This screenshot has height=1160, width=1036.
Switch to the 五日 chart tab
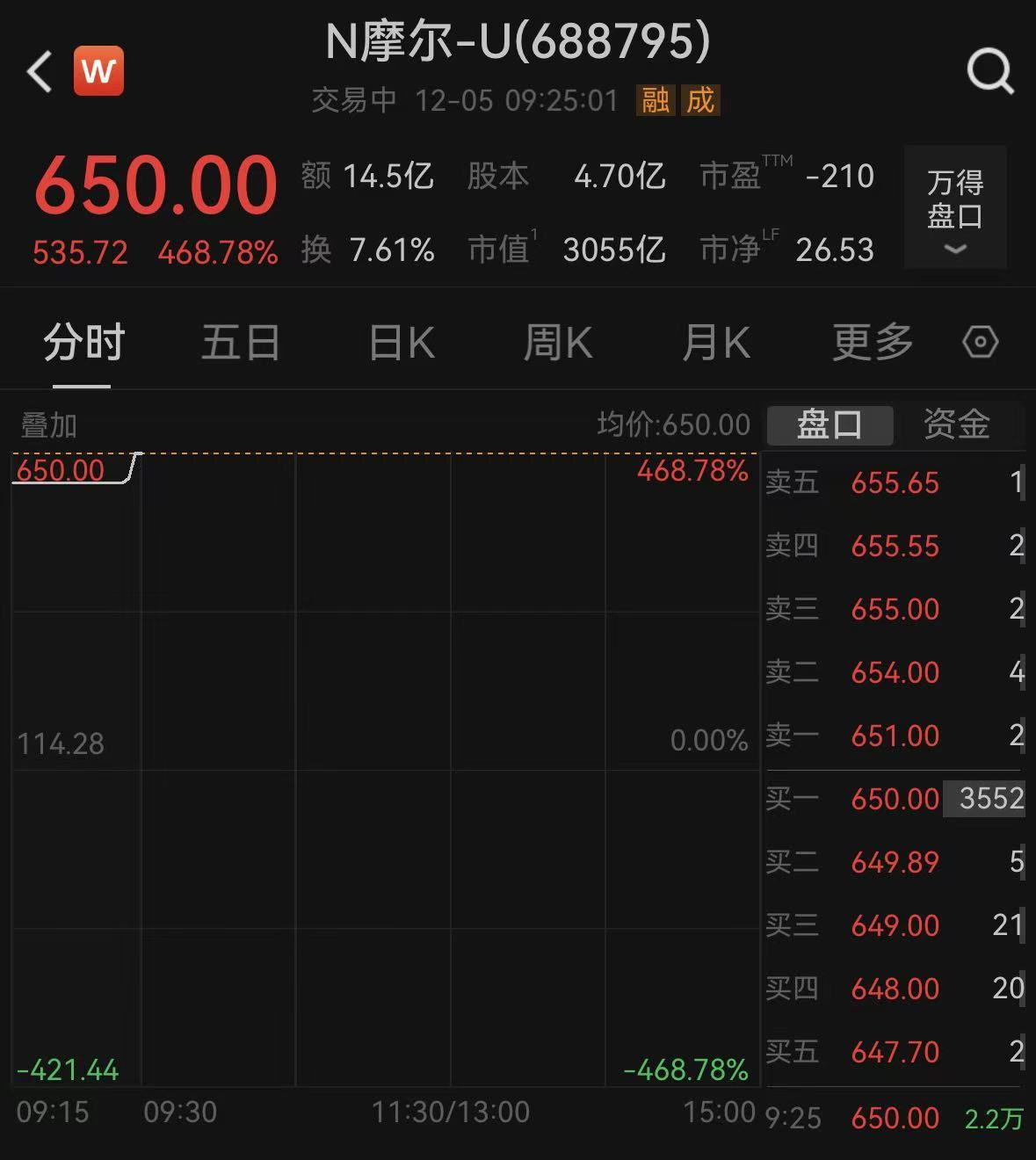point(240,343)
